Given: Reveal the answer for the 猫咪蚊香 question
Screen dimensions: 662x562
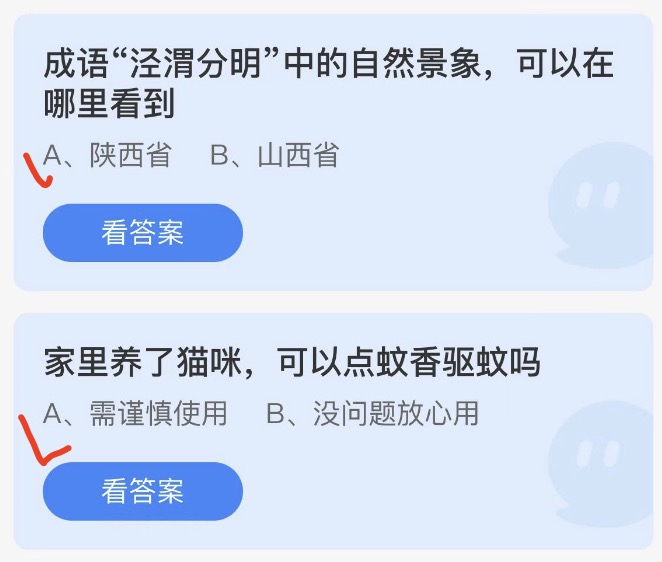Looking at the screenshot, I should click(x=142, y=491).
